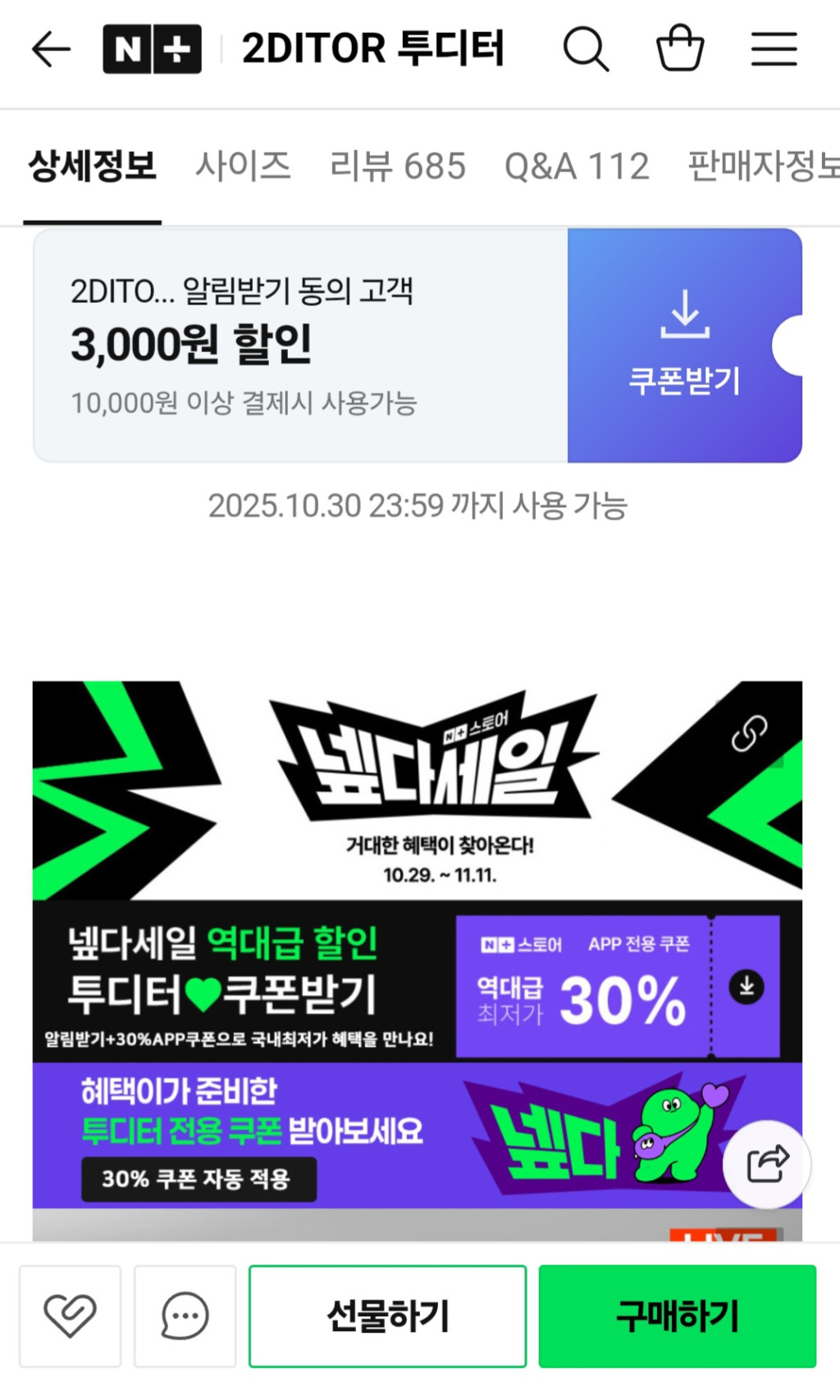Download the 3,000원 coupon with 쿠폰받기
This screenshot has height=1400, width=840.
point(684,345)
